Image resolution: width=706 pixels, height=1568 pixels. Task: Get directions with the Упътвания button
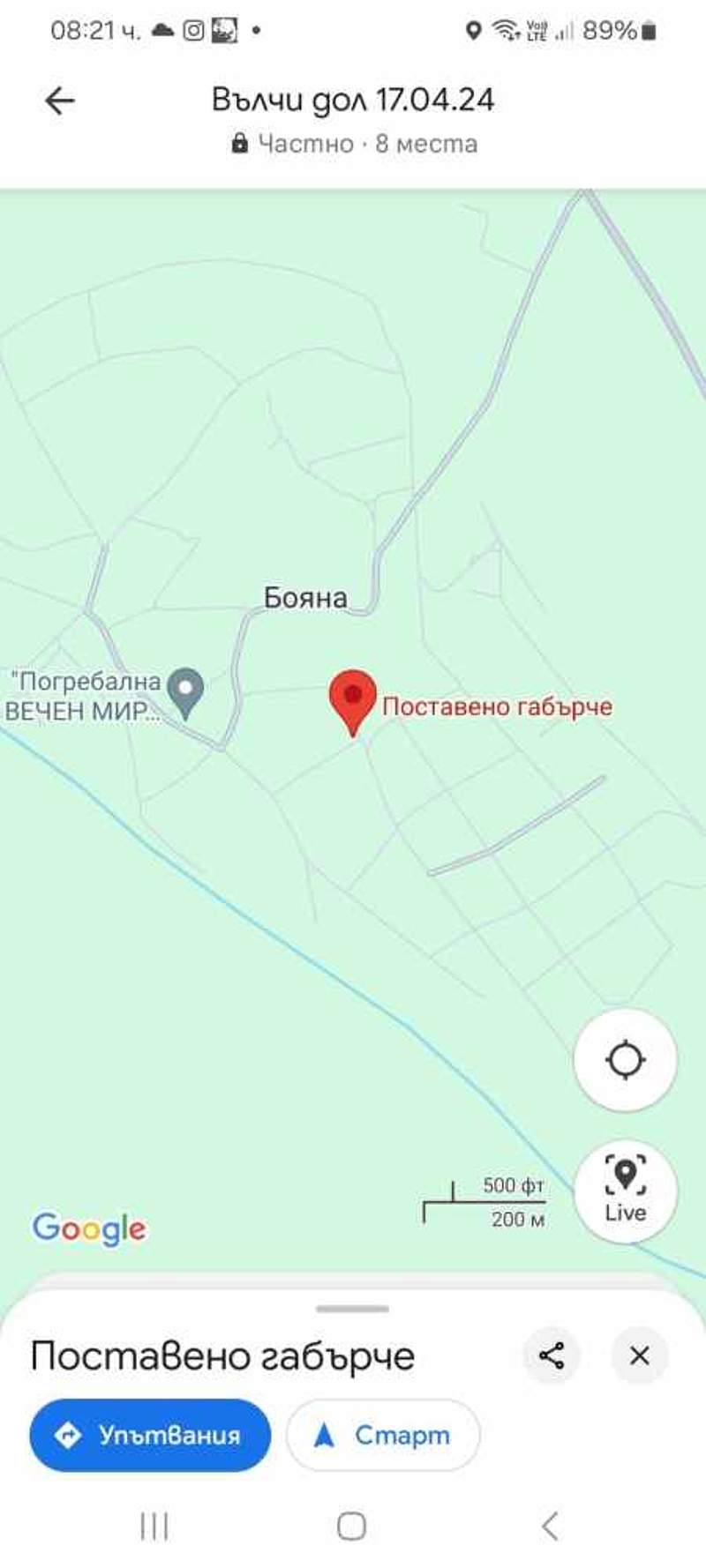pyautogui.click(x=150, y=1435)
